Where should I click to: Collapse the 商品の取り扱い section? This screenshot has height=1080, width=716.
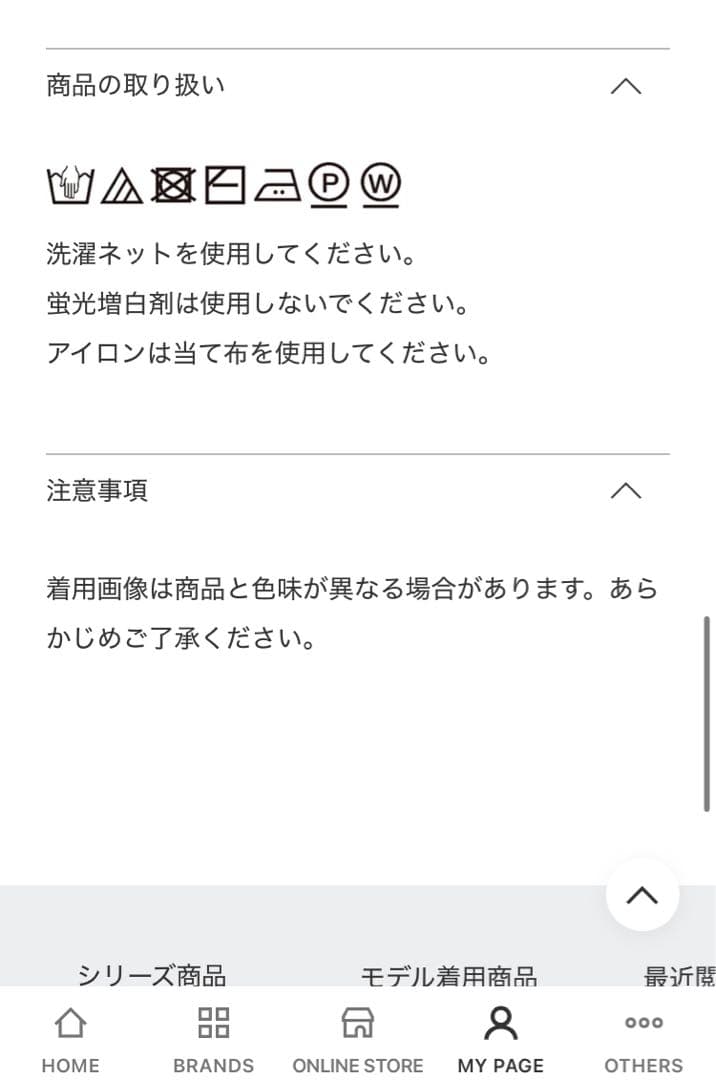[x=625, y=86]
